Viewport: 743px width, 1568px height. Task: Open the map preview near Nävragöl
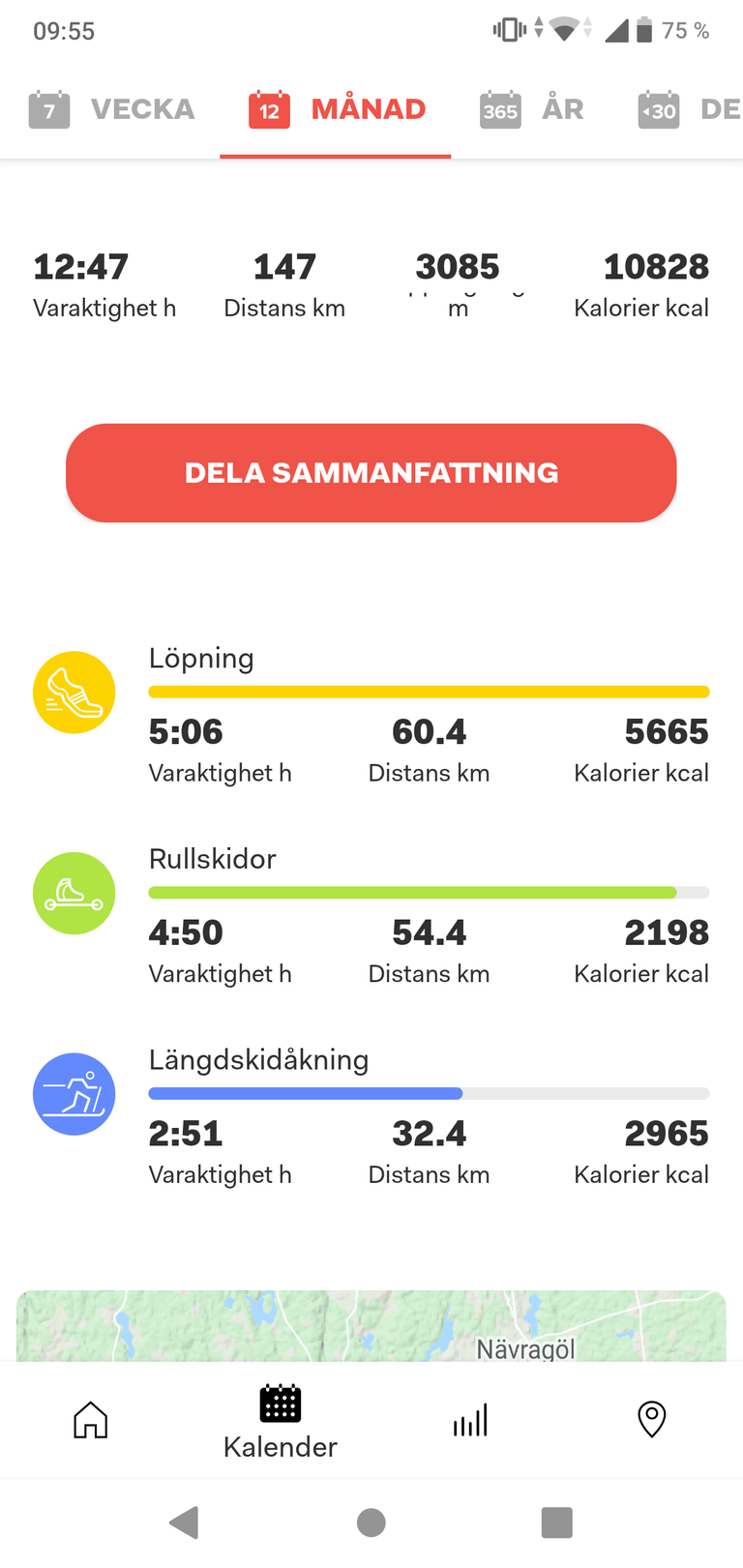[x=371, y=1326]
